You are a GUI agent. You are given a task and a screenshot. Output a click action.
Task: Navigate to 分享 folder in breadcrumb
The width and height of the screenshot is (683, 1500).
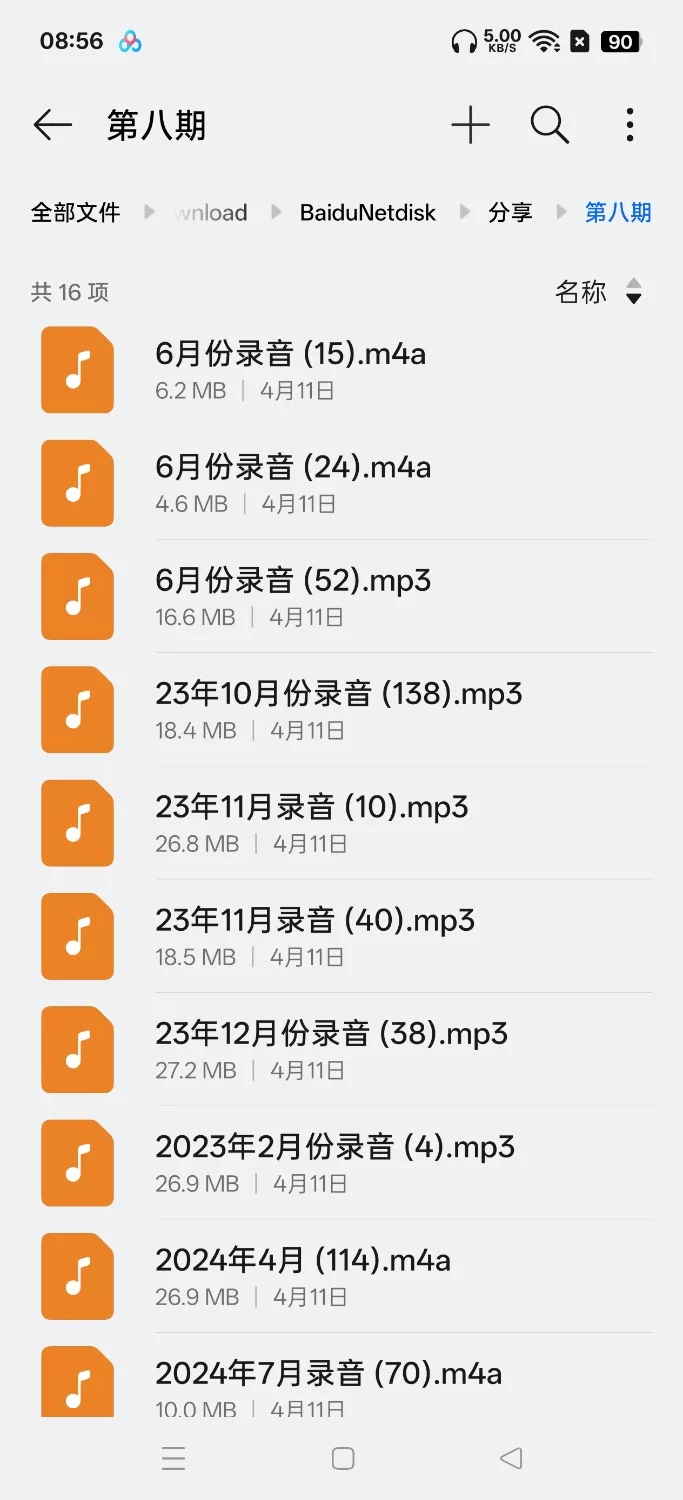click(x=510, y=212)
